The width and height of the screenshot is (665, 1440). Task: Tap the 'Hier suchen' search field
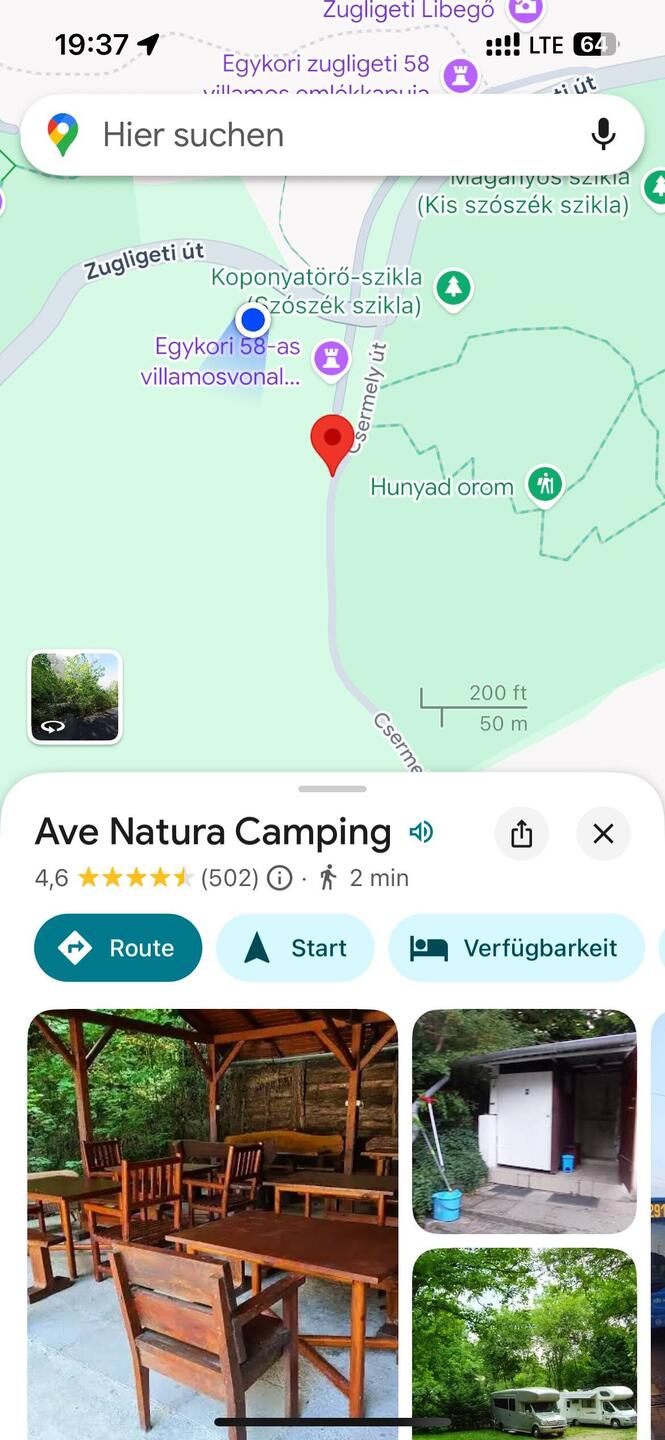coord(300,135)
